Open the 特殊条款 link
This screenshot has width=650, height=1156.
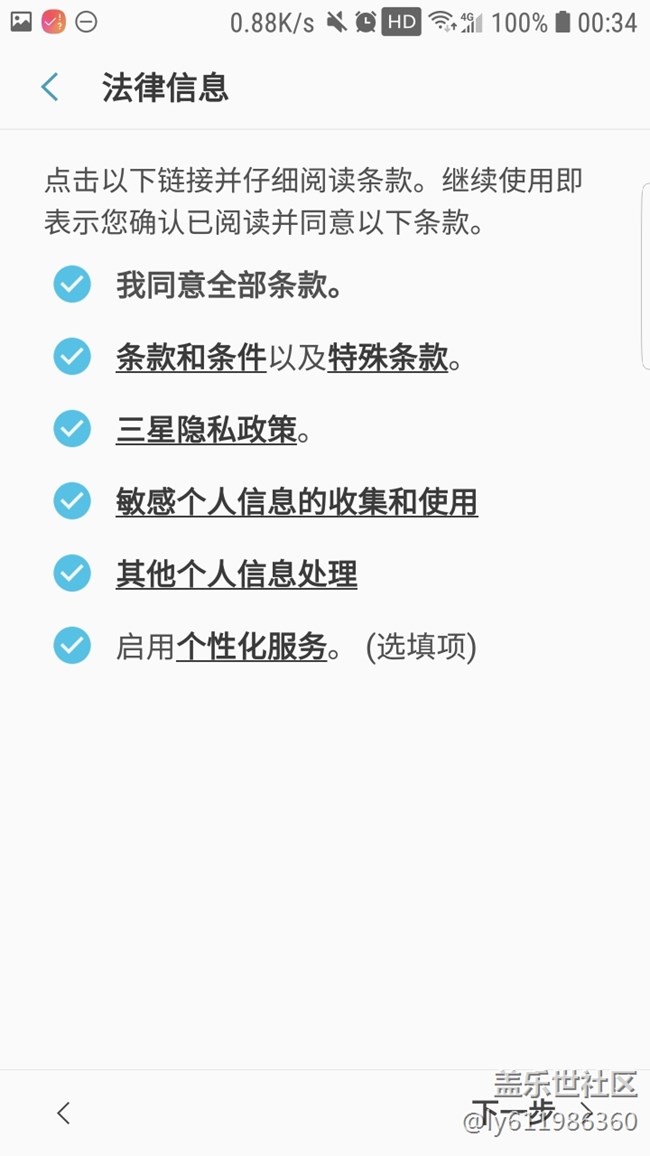pos(388,357)
